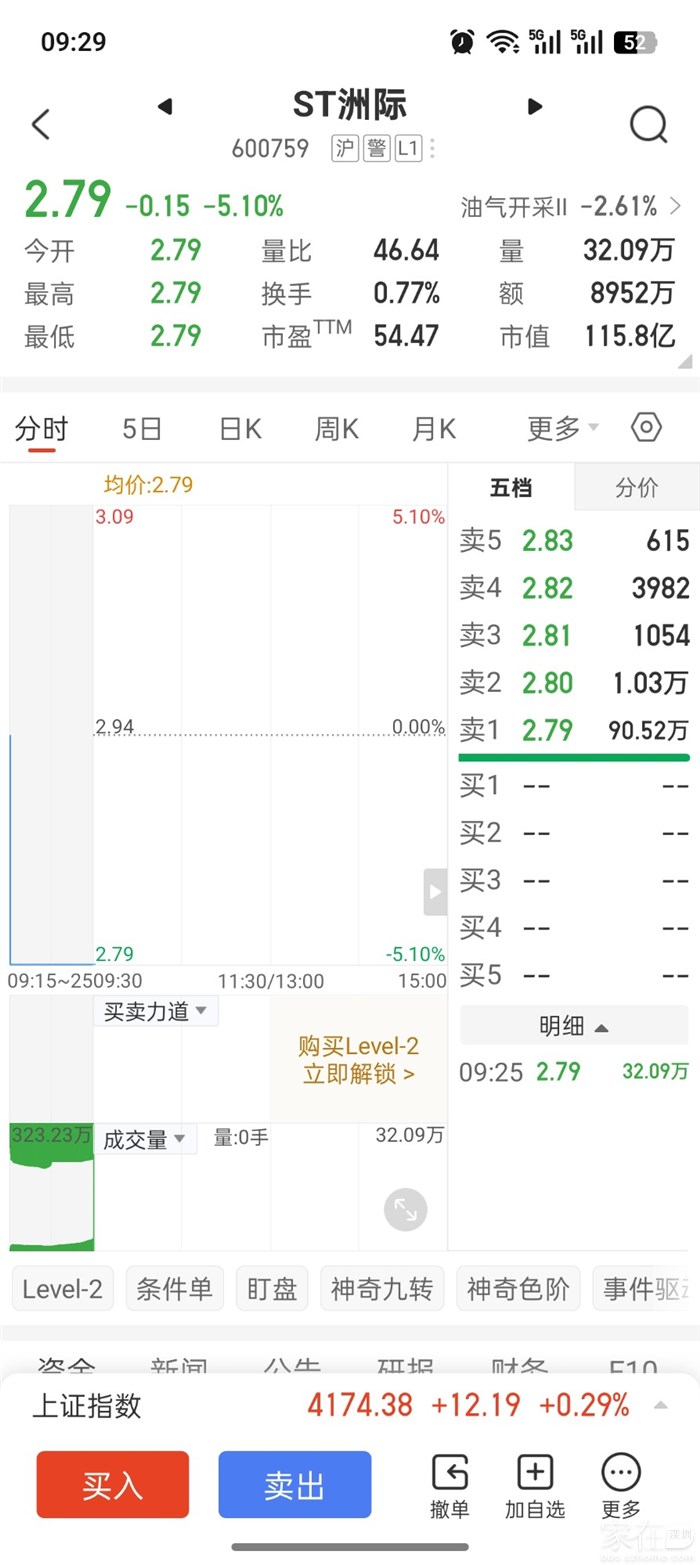
Task: Open chart settings hexagon icon
Action: tap(647, 428)
